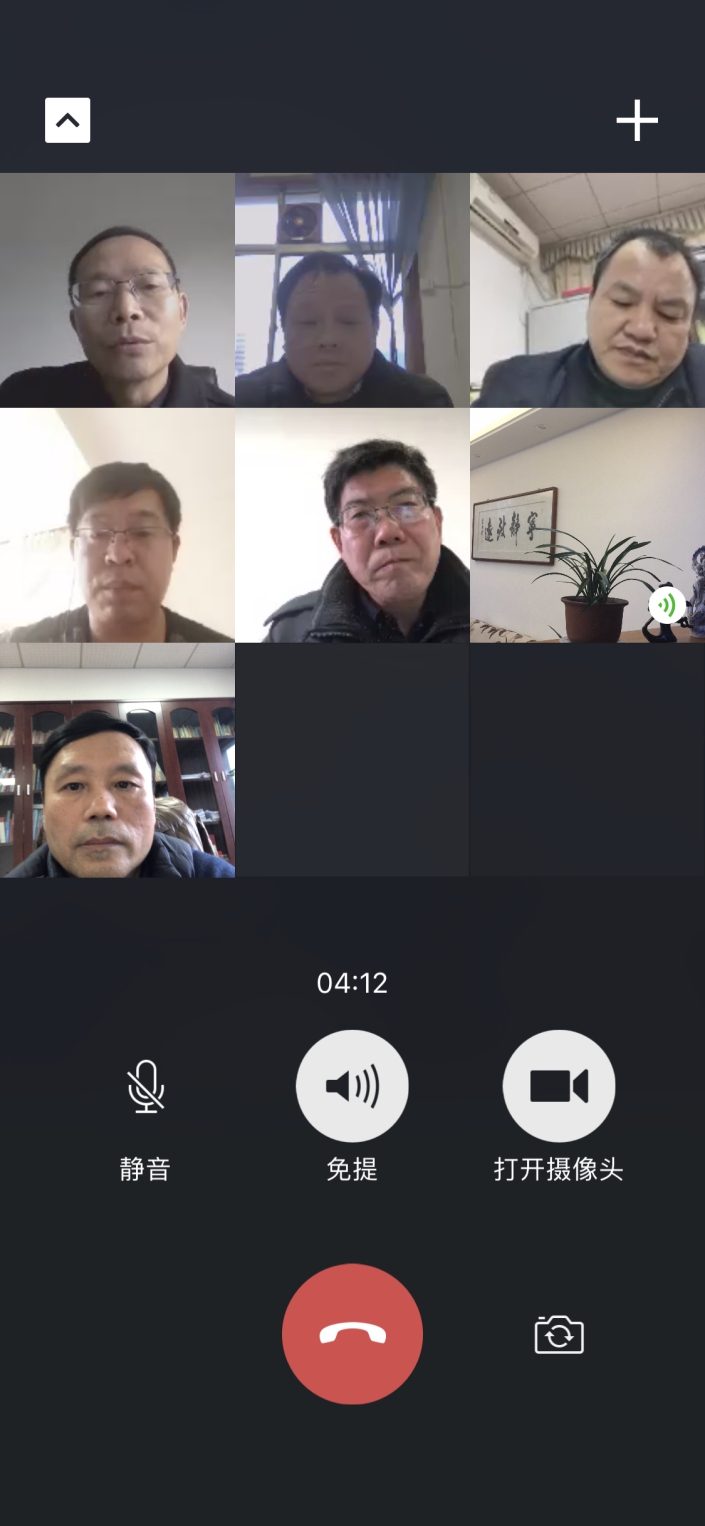Switch between front and rear camera
705x1526 pixels.
559,1335
